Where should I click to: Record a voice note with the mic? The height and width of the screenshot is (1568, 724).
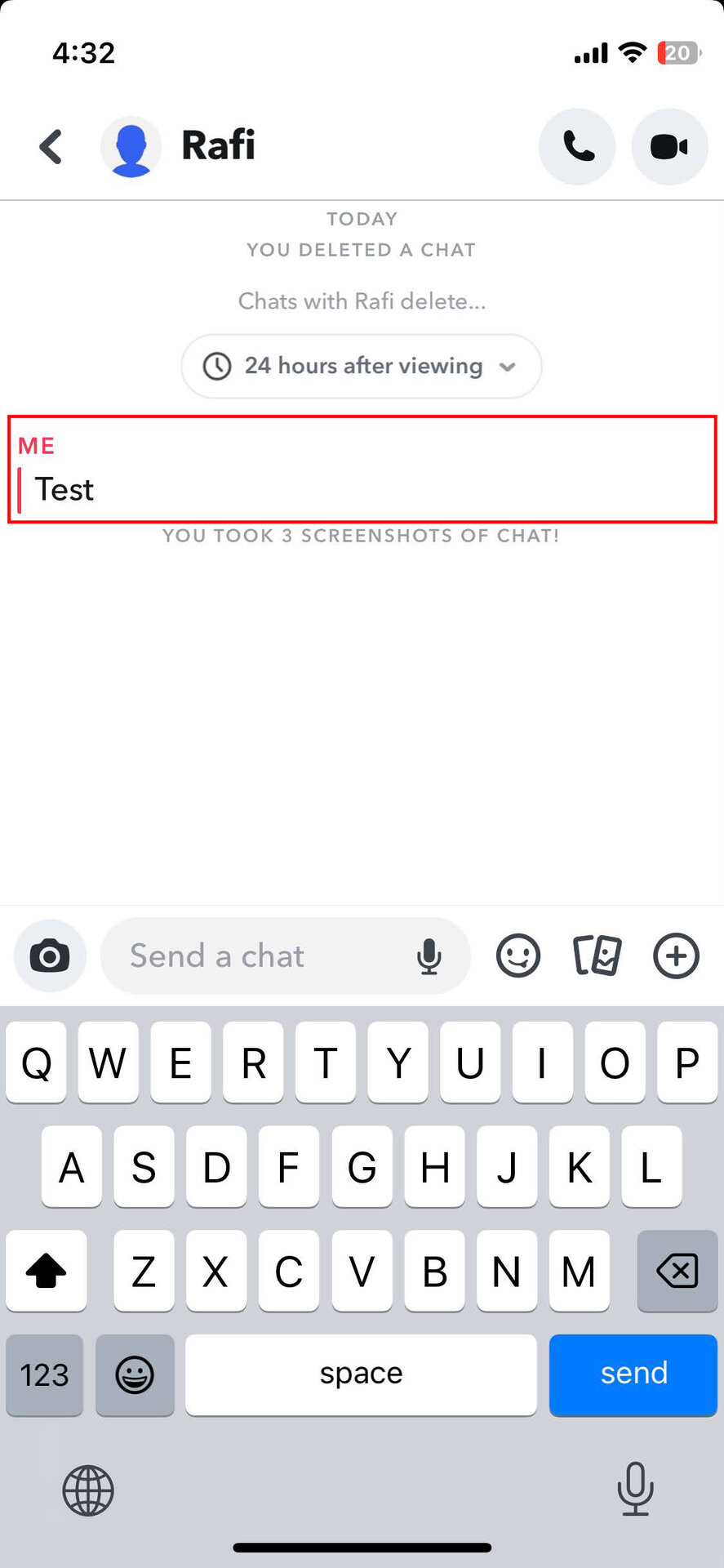click(429, 956)
